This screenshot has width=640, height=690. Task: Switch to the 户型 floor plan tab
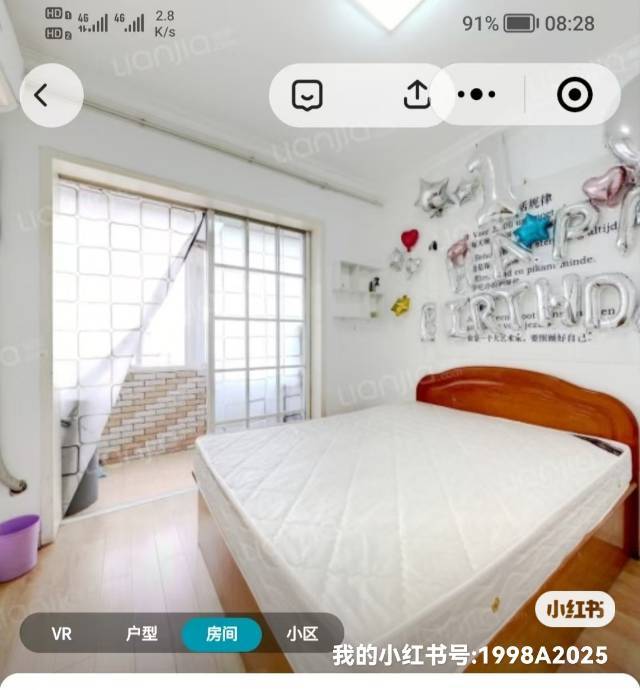click(142, 634)
